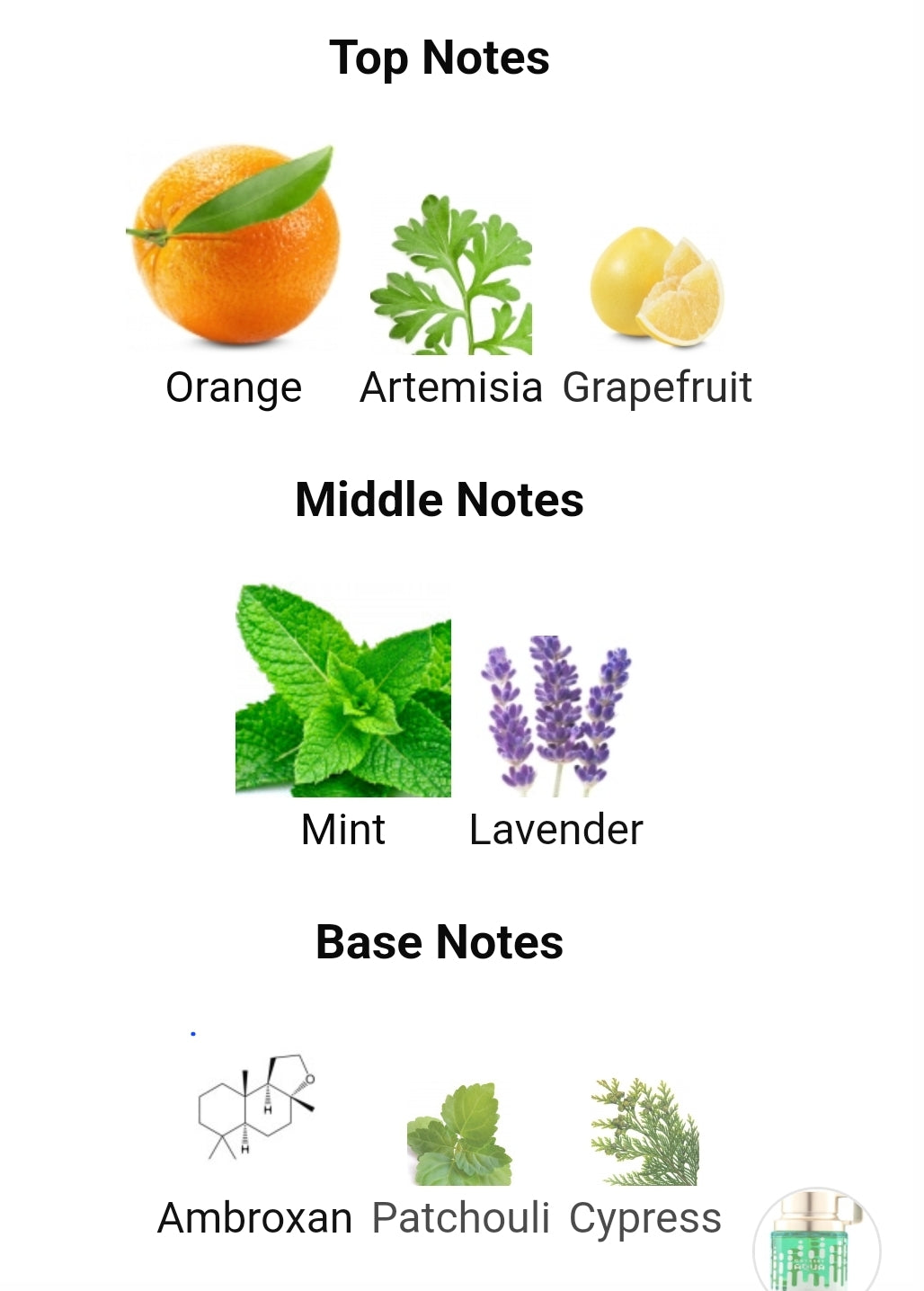Open the Orange note
Viewport: 924px width, 1291px height.
coord(235,247)
